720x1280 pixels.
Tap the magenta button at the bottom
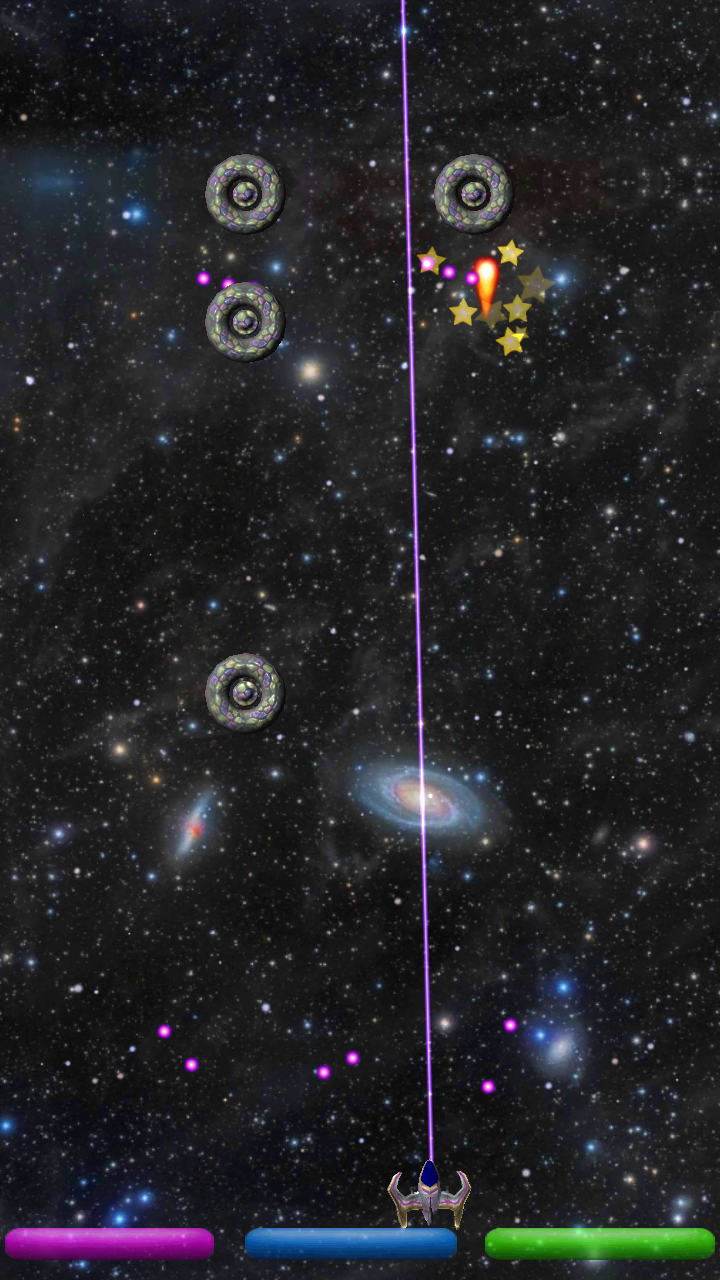point(109,1243)
